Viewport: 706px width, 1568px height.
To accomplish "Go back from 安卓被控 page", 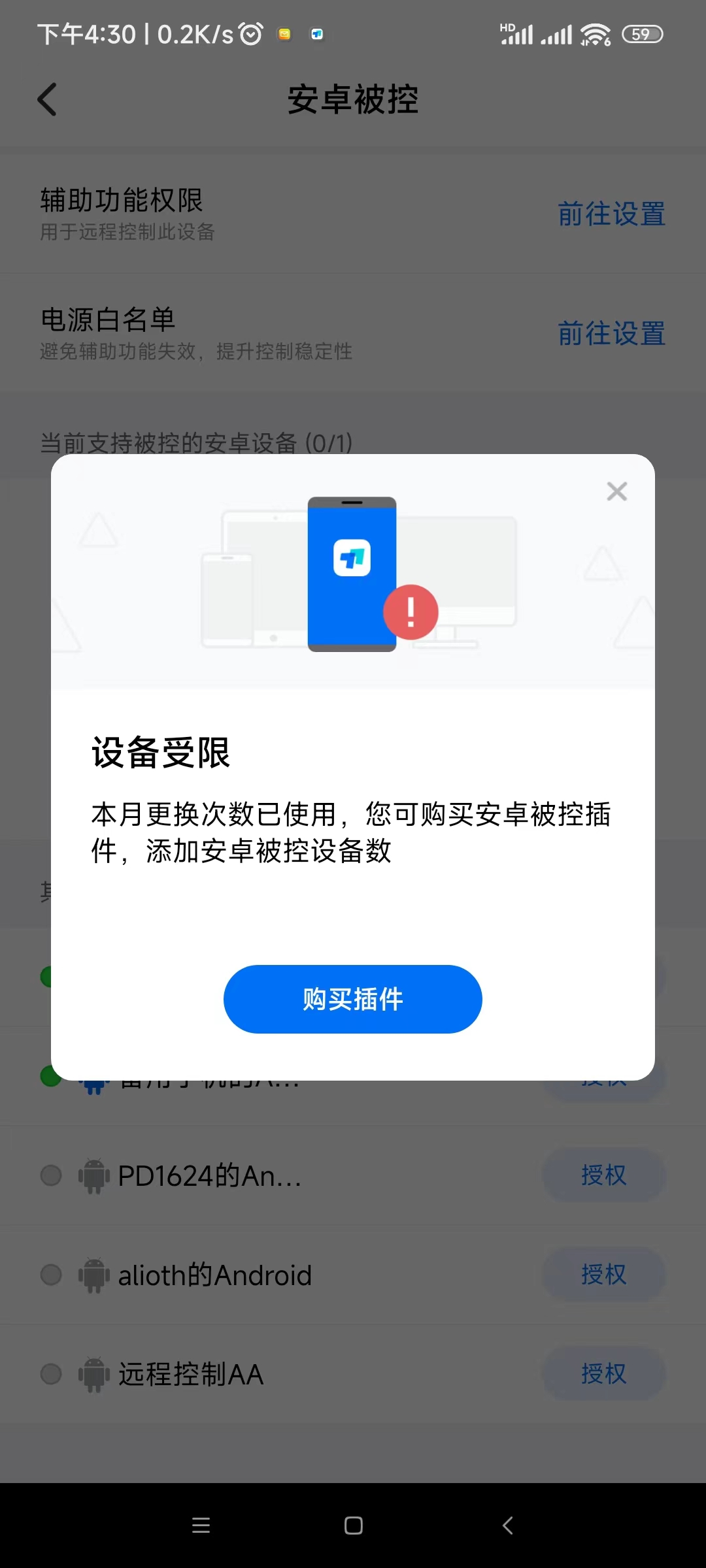I will click(x=47, y=100).
